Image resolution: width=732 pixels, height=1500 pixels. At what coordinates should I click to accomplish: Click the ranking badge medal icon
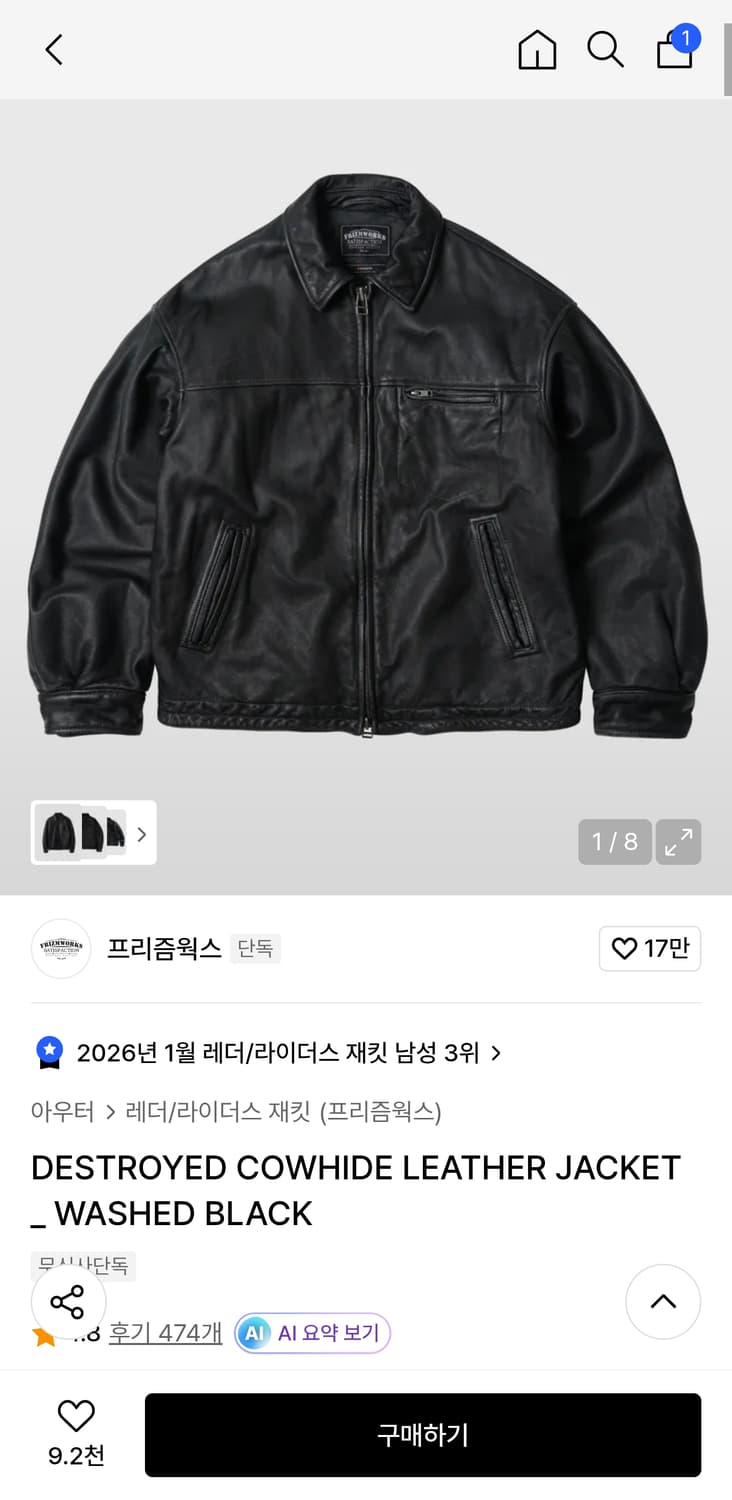pyautogui.click(x=48, y=1052)
